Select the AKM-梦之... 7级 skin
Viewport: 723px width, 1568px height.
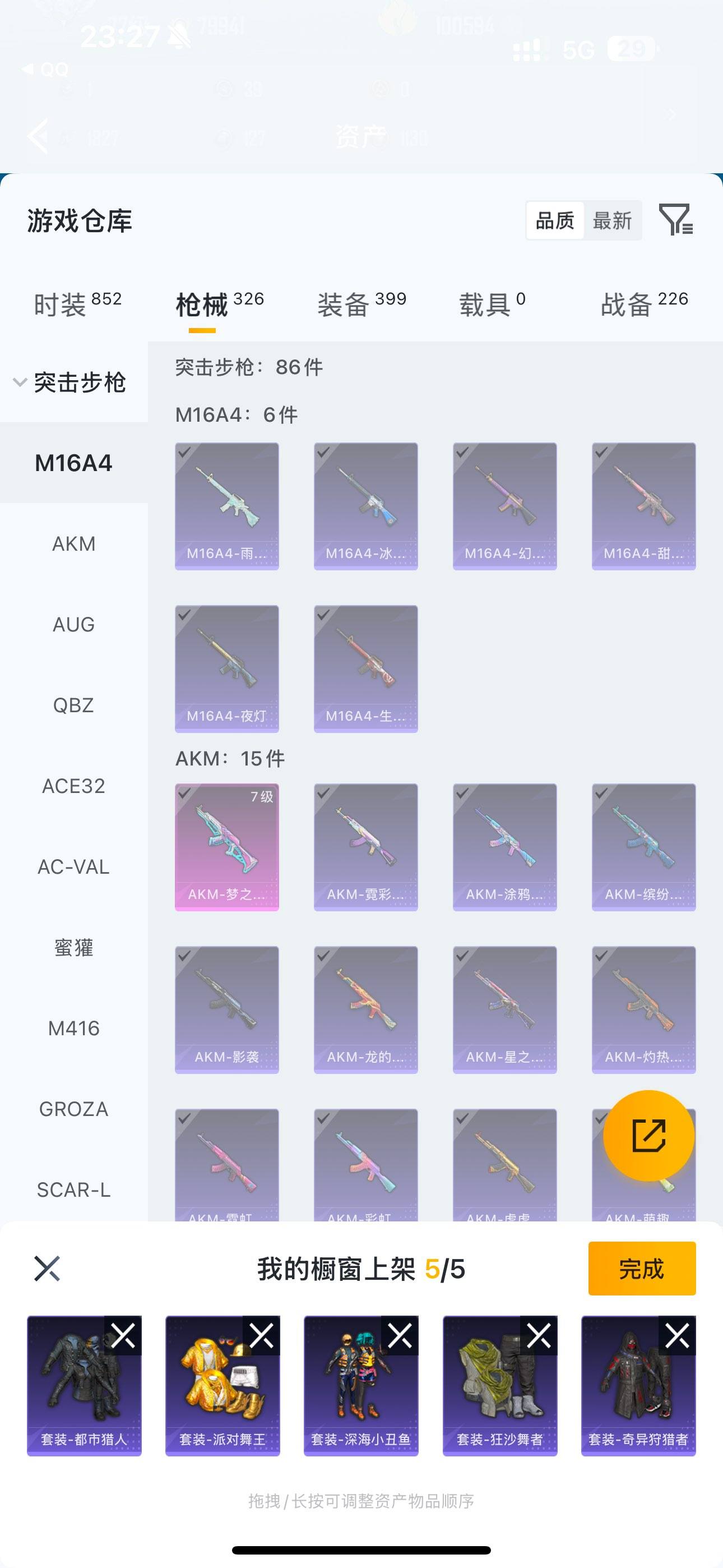tap(226, 846)
